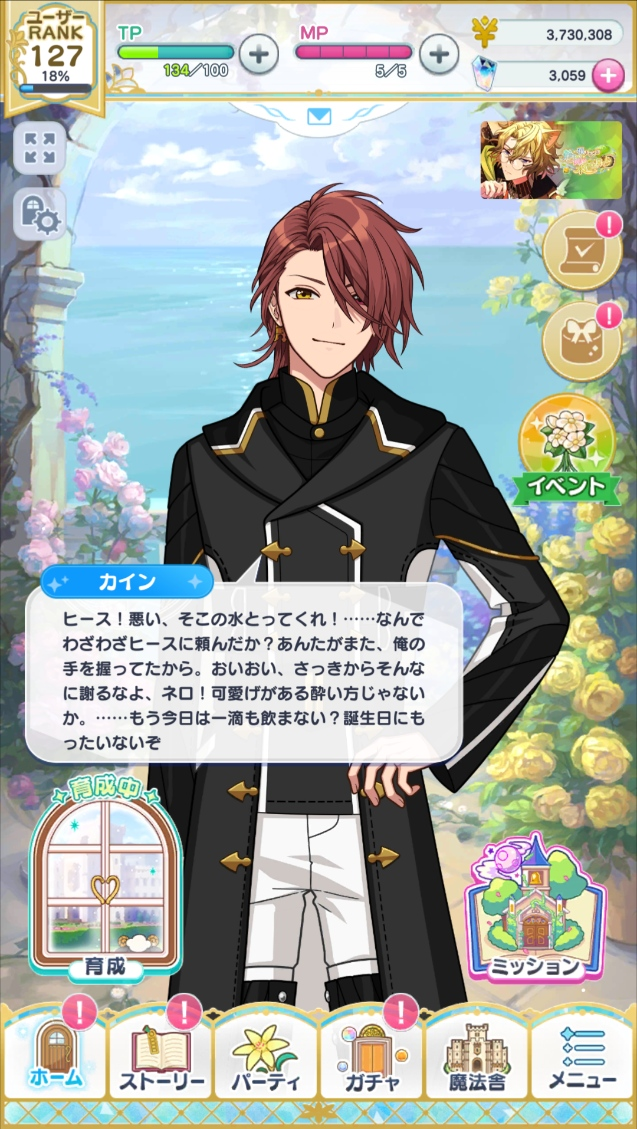The image size is (637, 1129).
Task: Open the event banner with blond character
Action: 550,160
